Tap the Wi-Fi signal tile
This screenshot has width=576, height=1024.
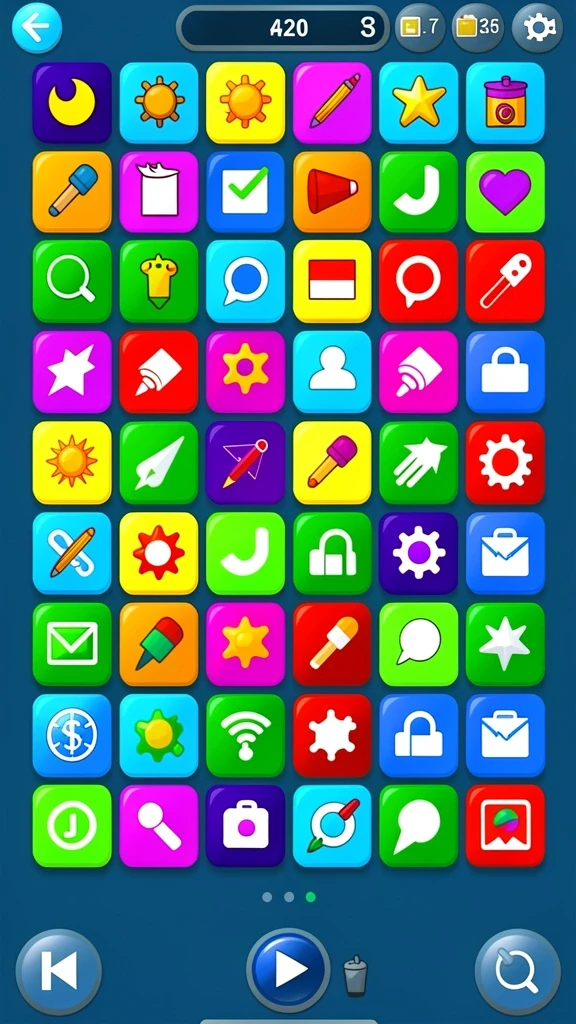tap(246, 735)
